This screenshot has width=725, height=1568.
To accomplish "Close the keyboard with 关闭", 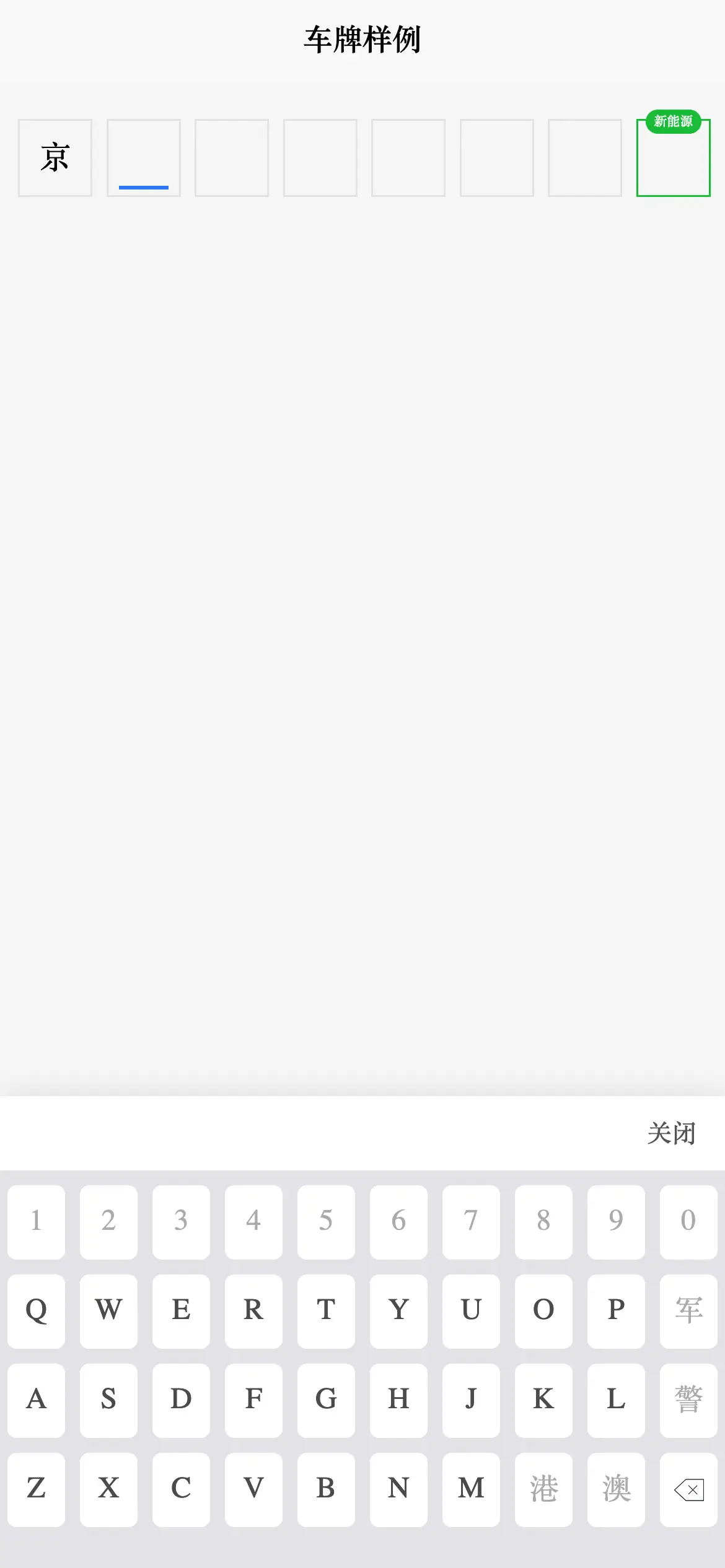I will [x=672, y=1133].
